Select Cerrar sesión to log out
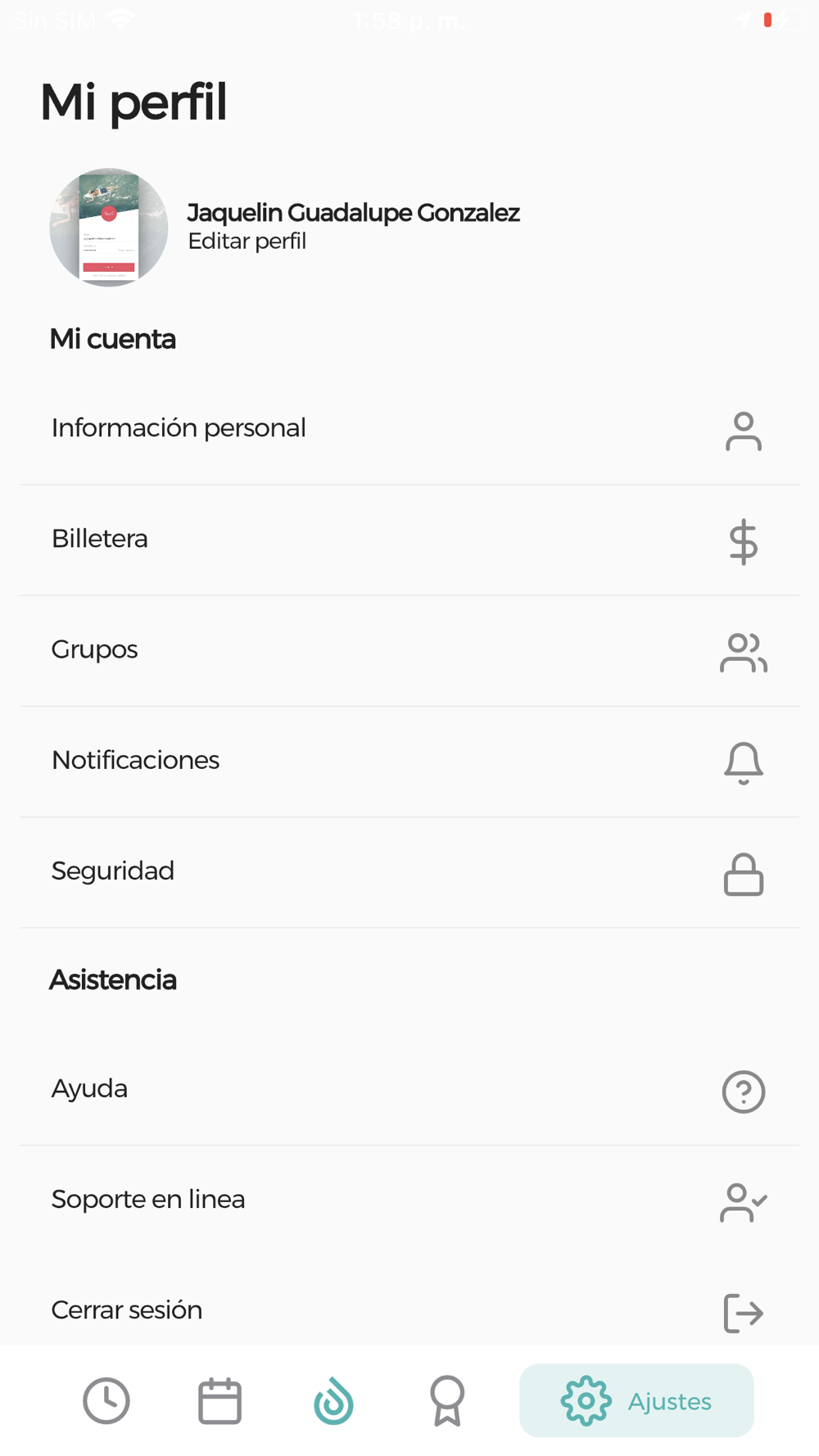The width and height of the screenshot is (819, 1456). pos(408,1310)
